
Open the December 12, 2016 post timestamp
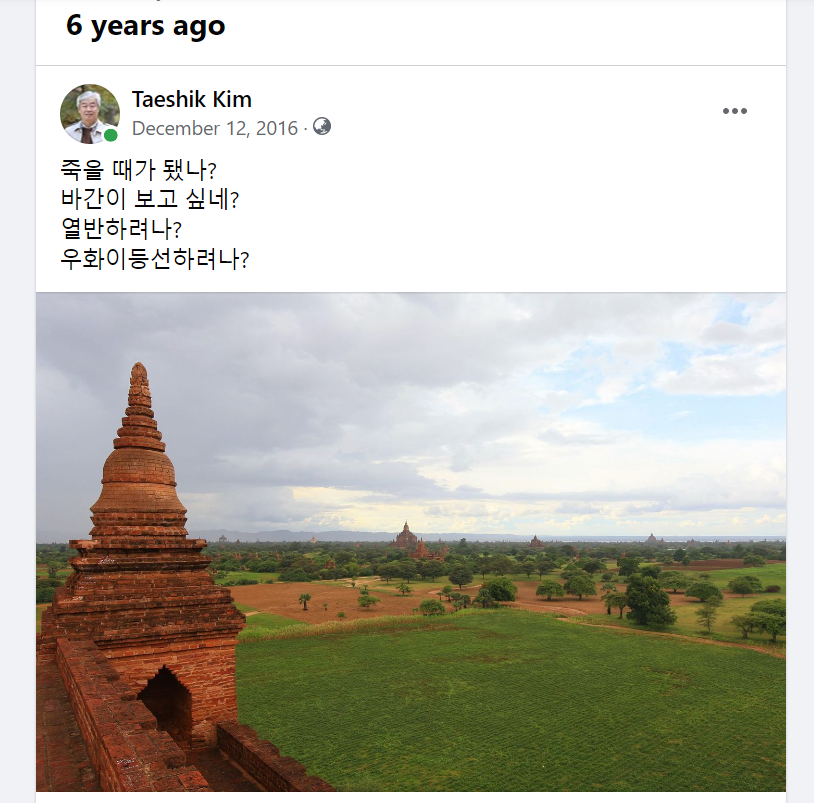tap(215, 128)
